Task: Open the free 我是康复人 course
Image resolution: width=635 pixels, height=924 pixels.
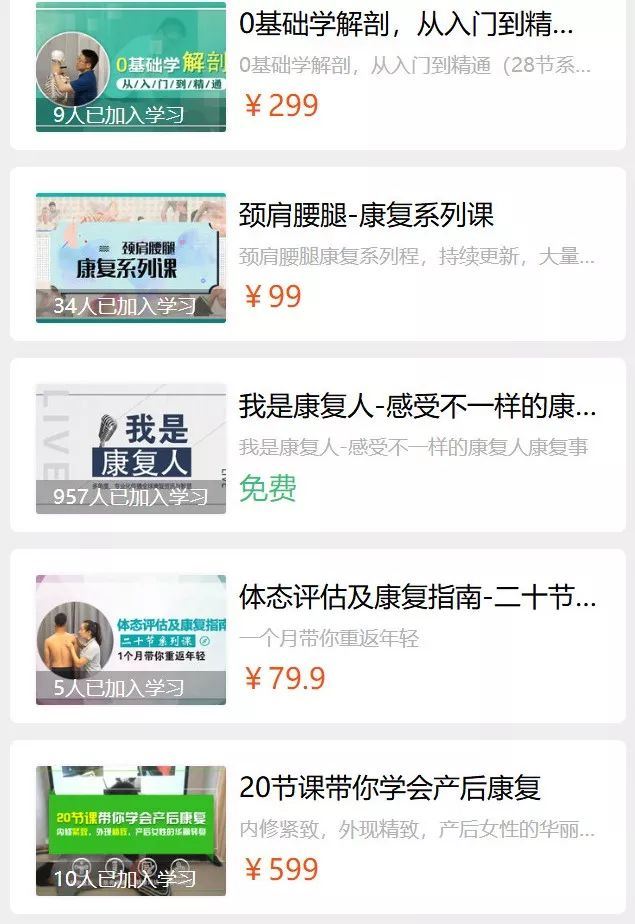Action: click(416, 406)
